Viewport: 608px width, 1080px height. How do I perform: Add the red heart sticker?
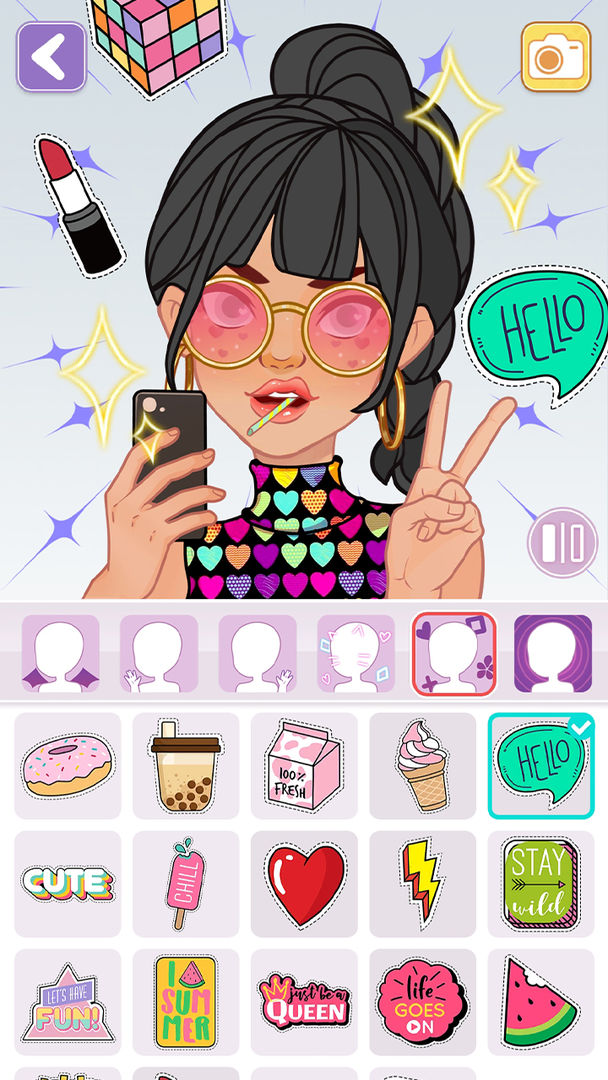pyautogui.click(x=304, y=884)
